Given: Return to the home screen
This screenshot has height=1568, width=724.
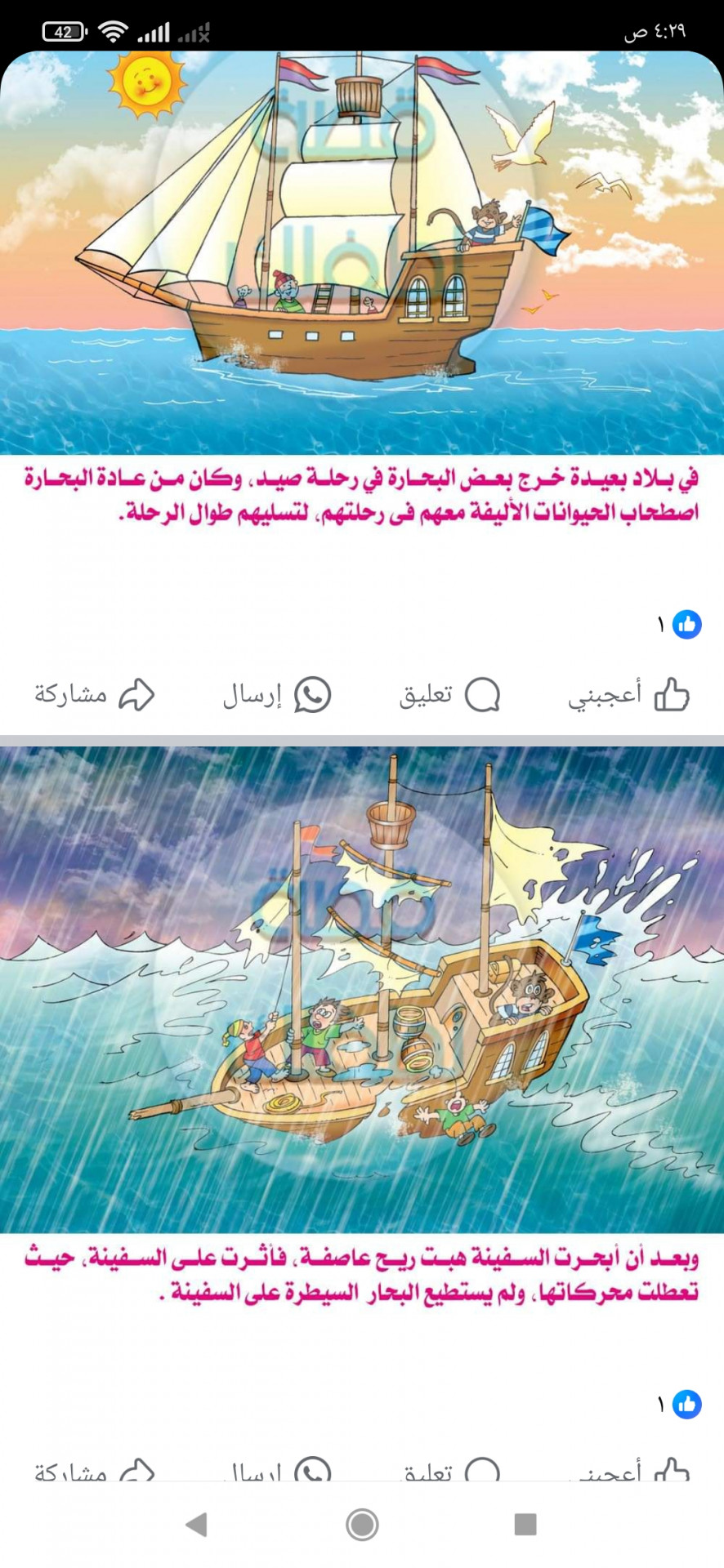Looking at the screenshot, I should click(362, 1524).
